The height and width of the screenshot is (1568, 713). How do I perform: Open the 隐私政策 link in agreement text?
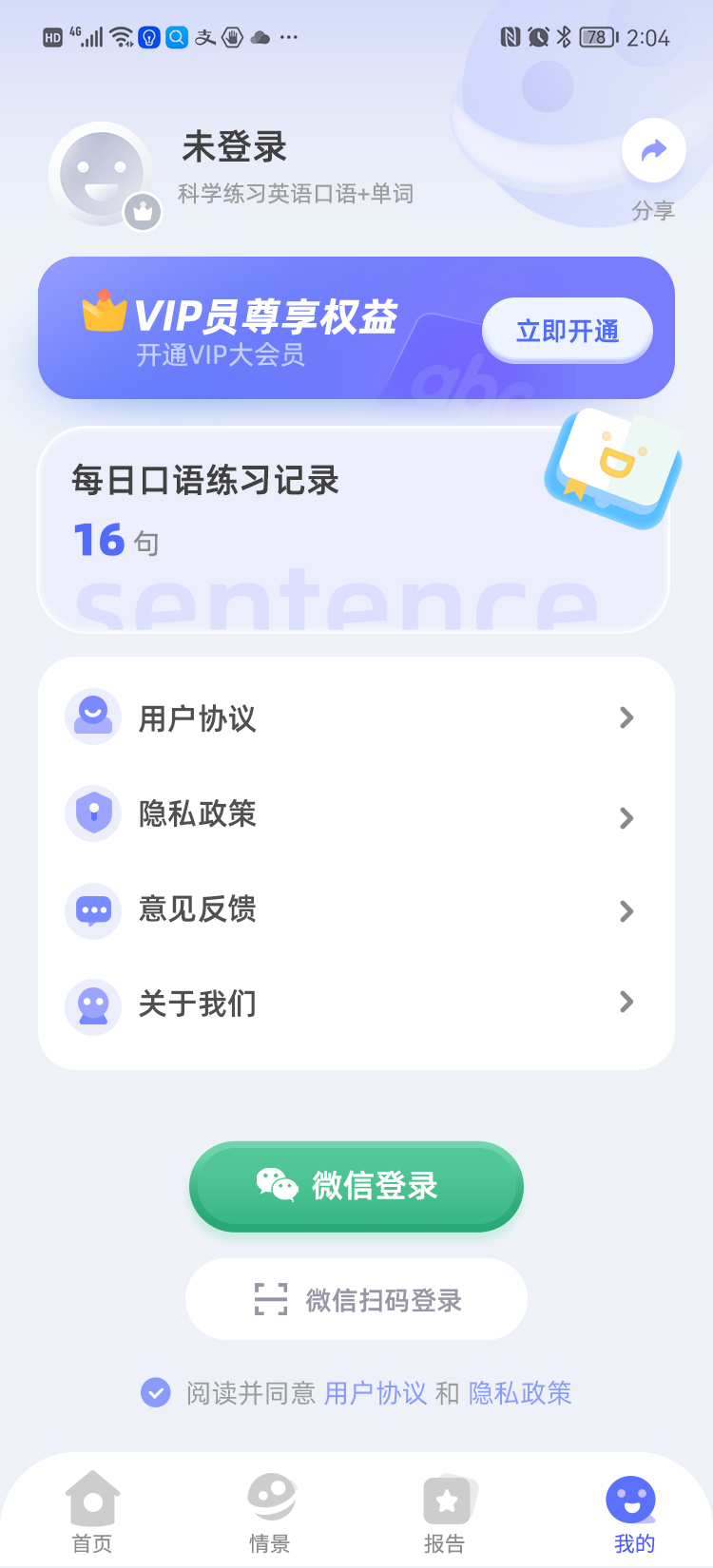(x=521, y=1392)
